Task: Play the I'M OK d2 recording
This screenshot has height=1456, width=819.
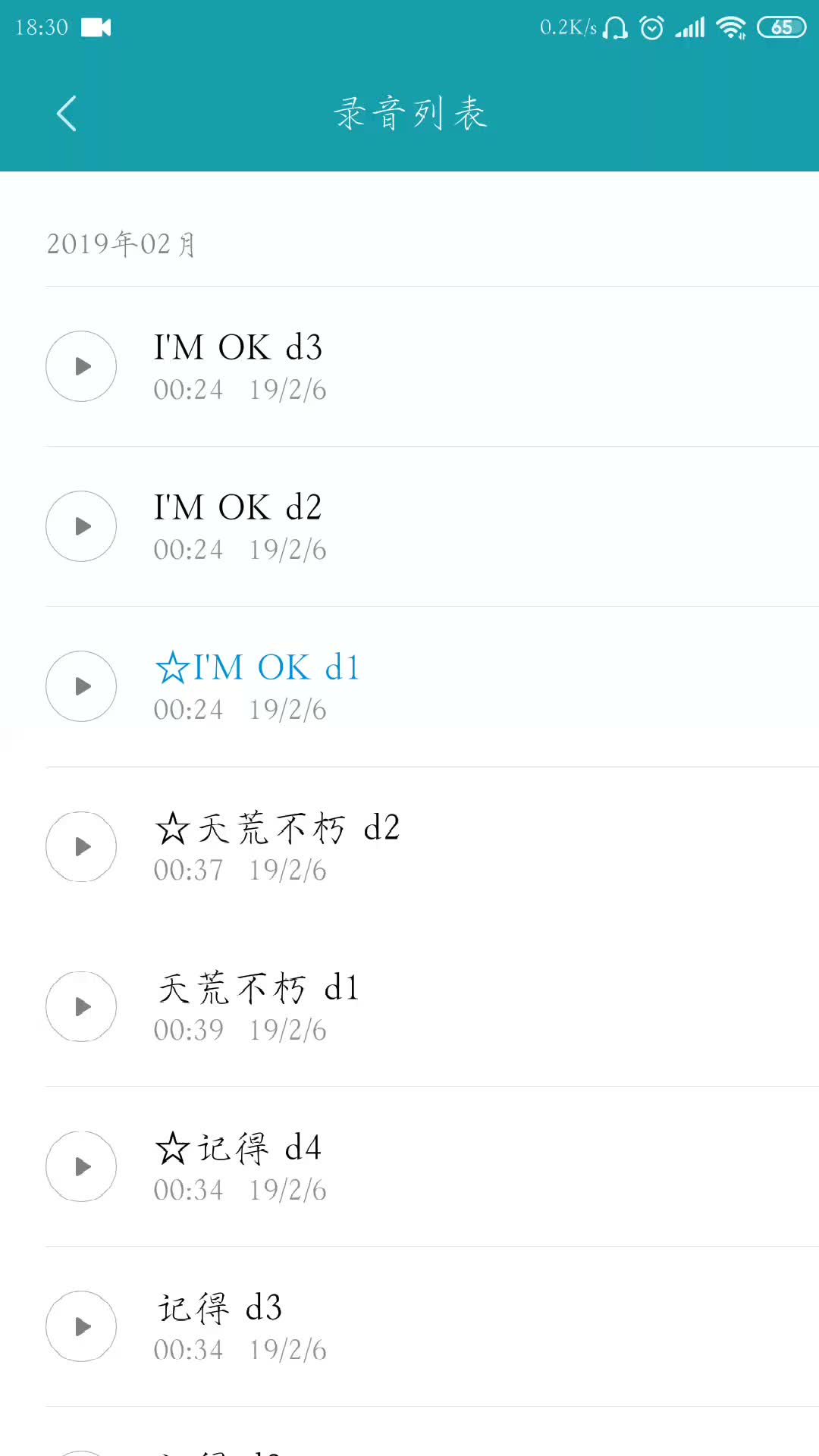Action: pyautogui.click(x=81, y=526)
